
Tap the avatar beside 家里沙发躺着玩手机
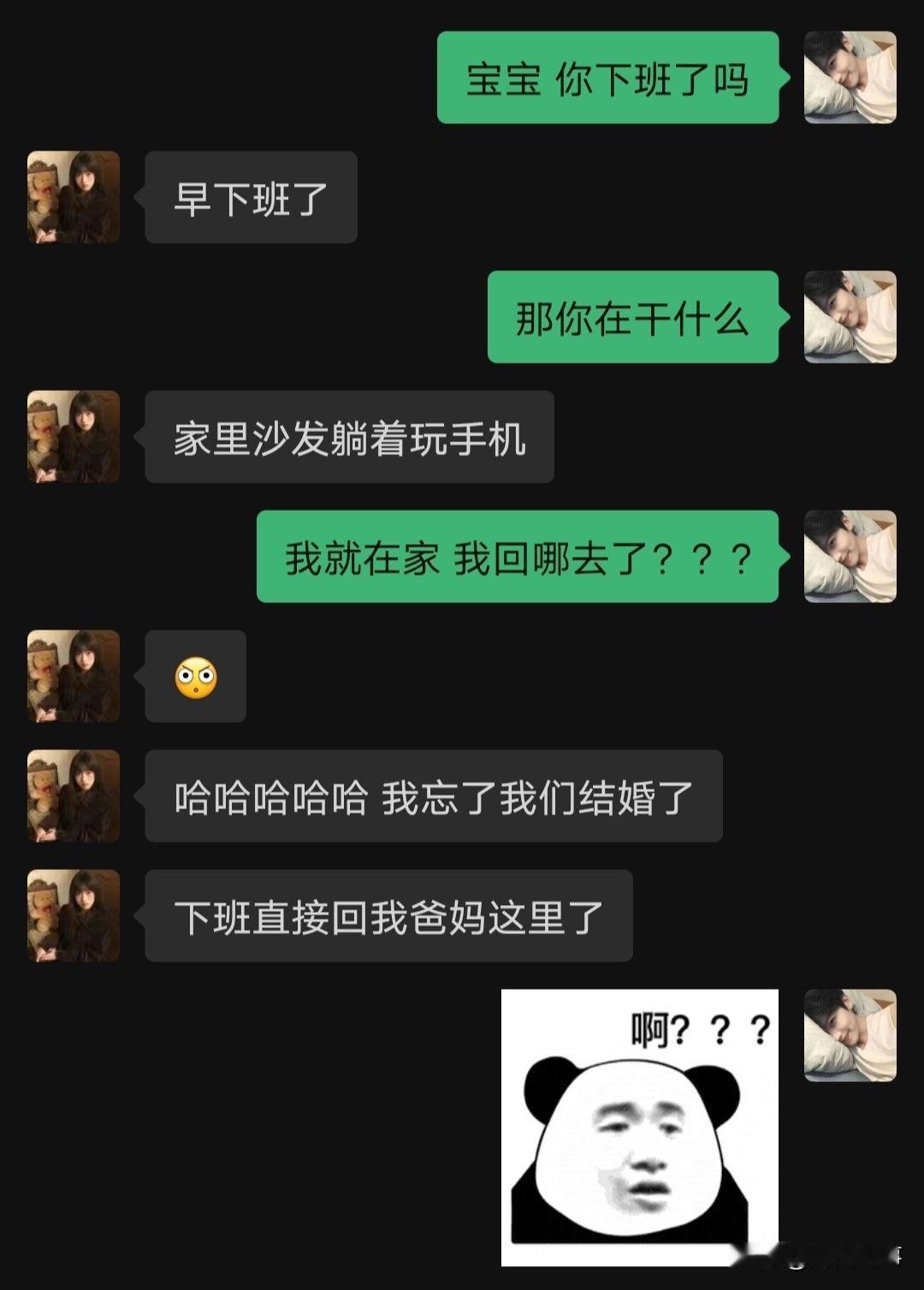(74, 437)
